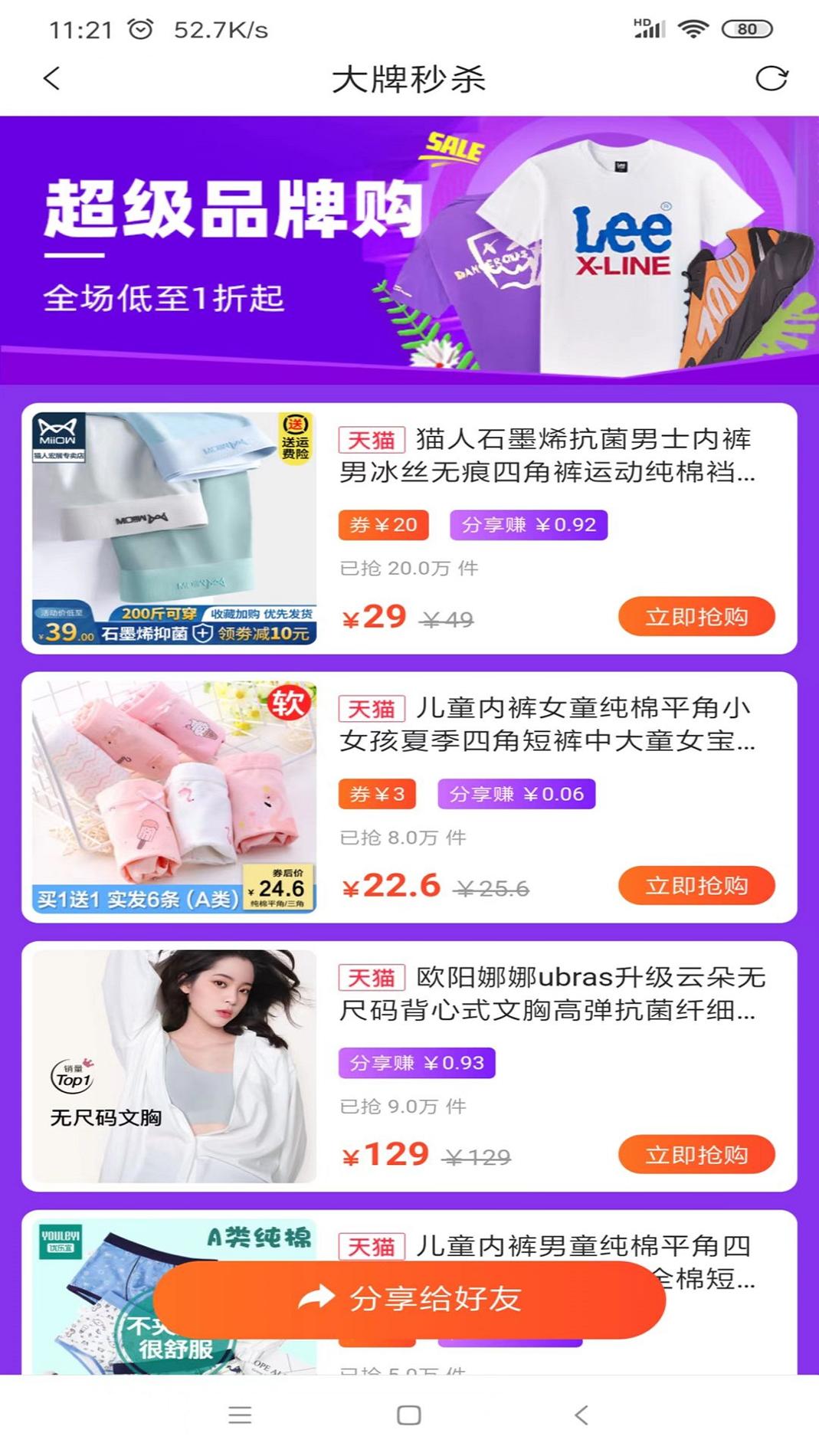This screenshot has height=1456, width=819.
Task: Tap 分享赚 ¥0.93 under the ubras listing
Action: point(417,1063)
